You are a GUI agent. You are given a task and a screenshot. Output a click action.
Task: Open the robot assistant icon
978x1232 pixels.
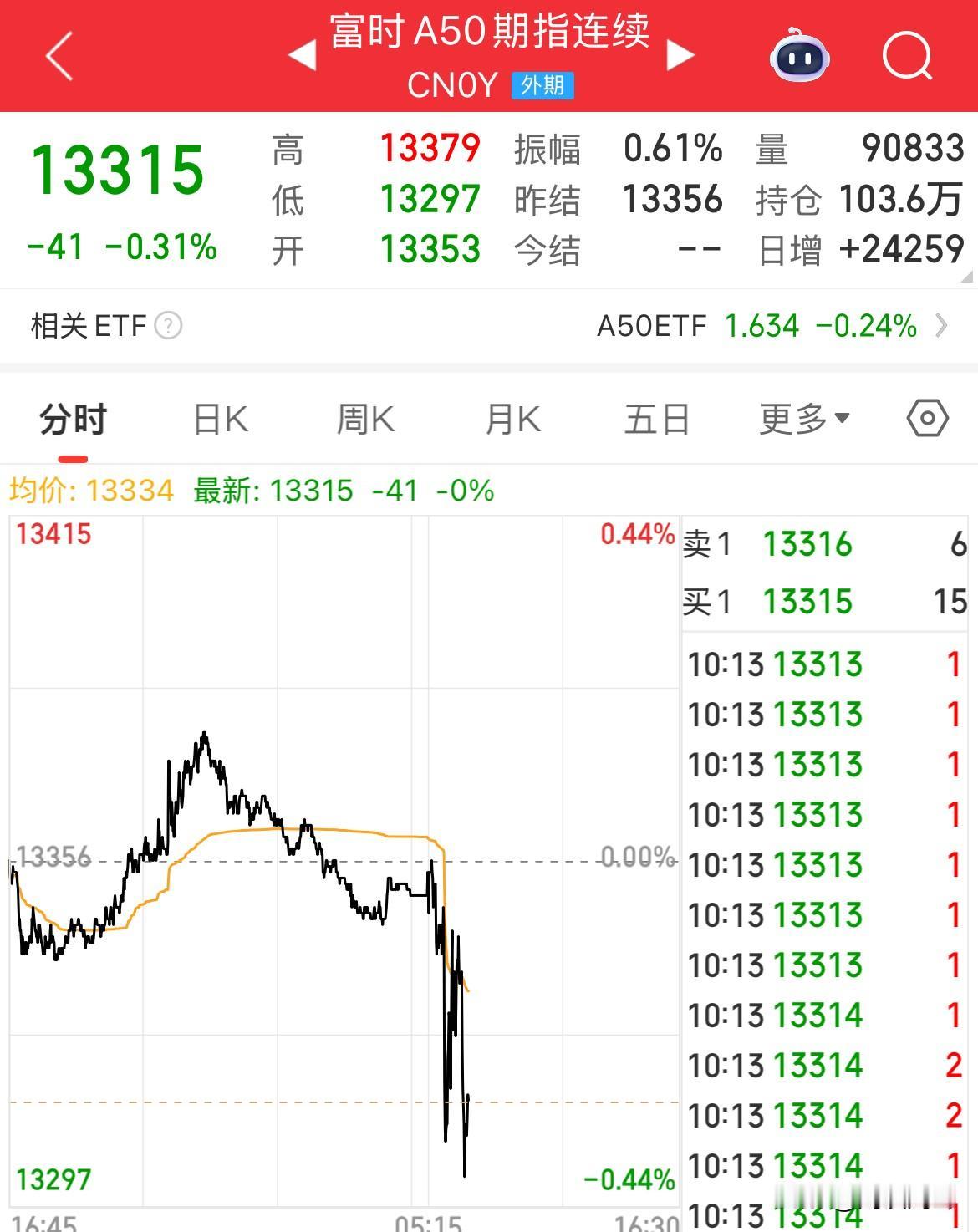tap(799, 55)
